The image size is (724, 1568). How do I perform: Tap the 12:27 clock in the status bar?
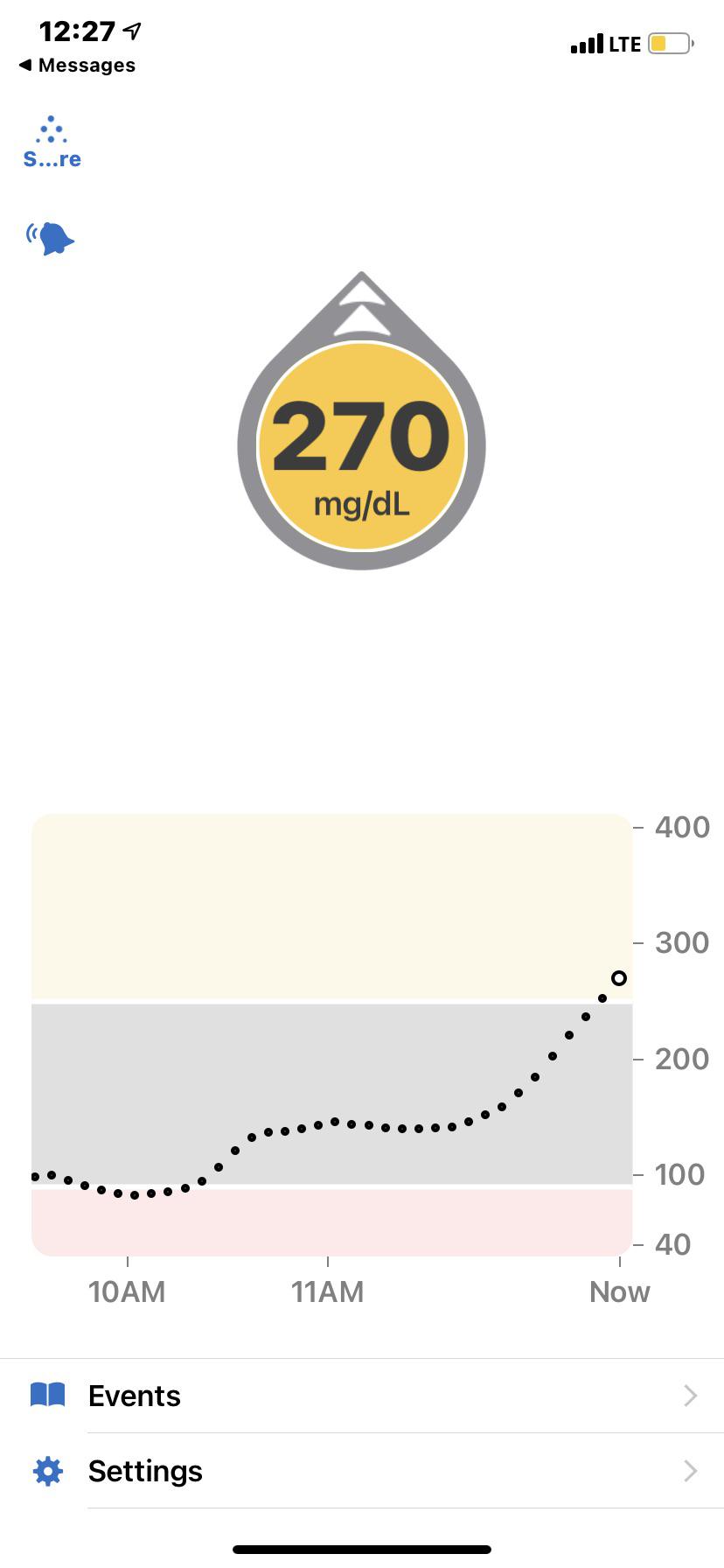[79, 31]
